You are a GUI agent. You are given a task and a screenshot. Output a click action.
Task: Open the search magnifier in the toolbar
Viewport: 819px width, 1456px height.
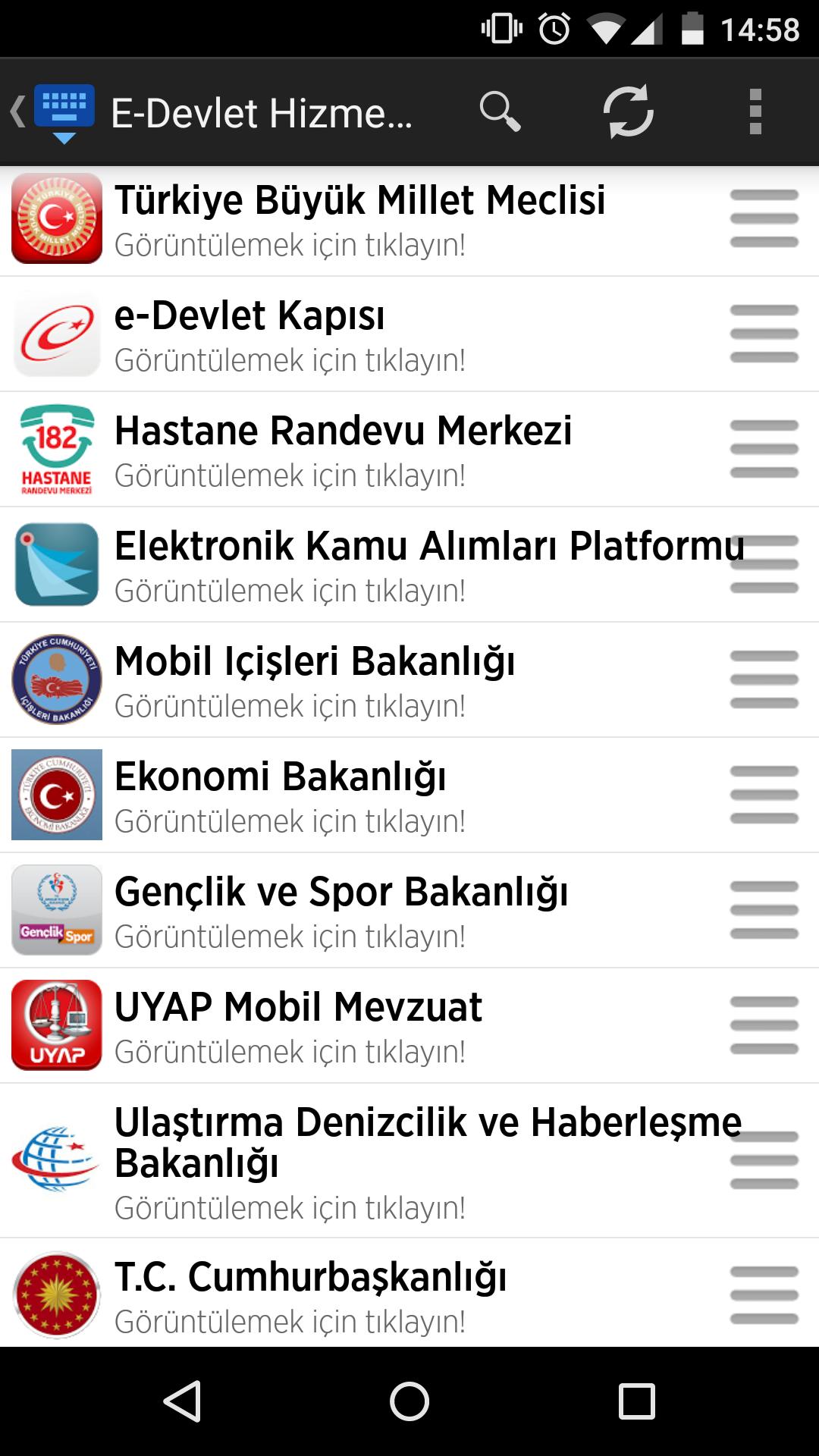[500, 111]
